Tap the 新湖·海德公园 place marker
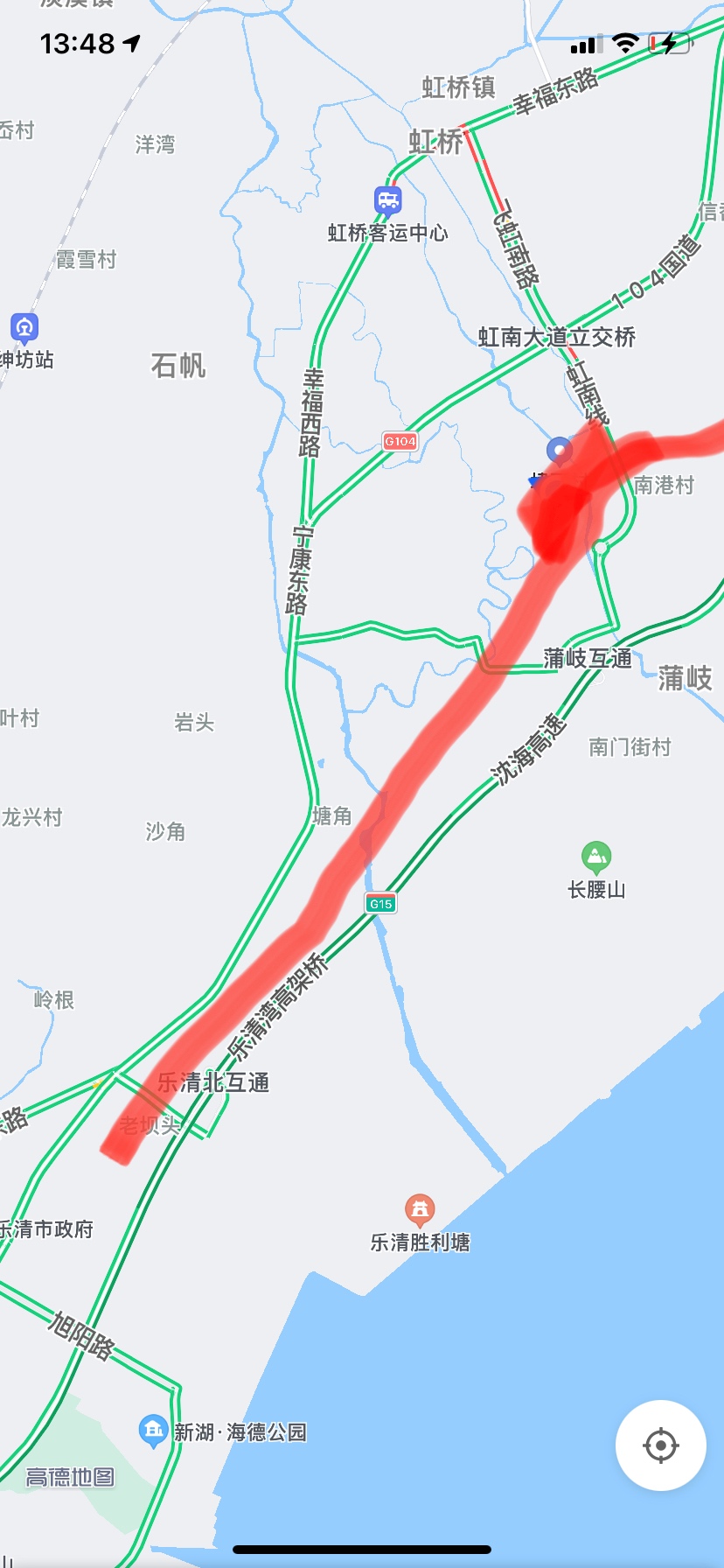724x1568 pixels. click(x=153, y=1431)
